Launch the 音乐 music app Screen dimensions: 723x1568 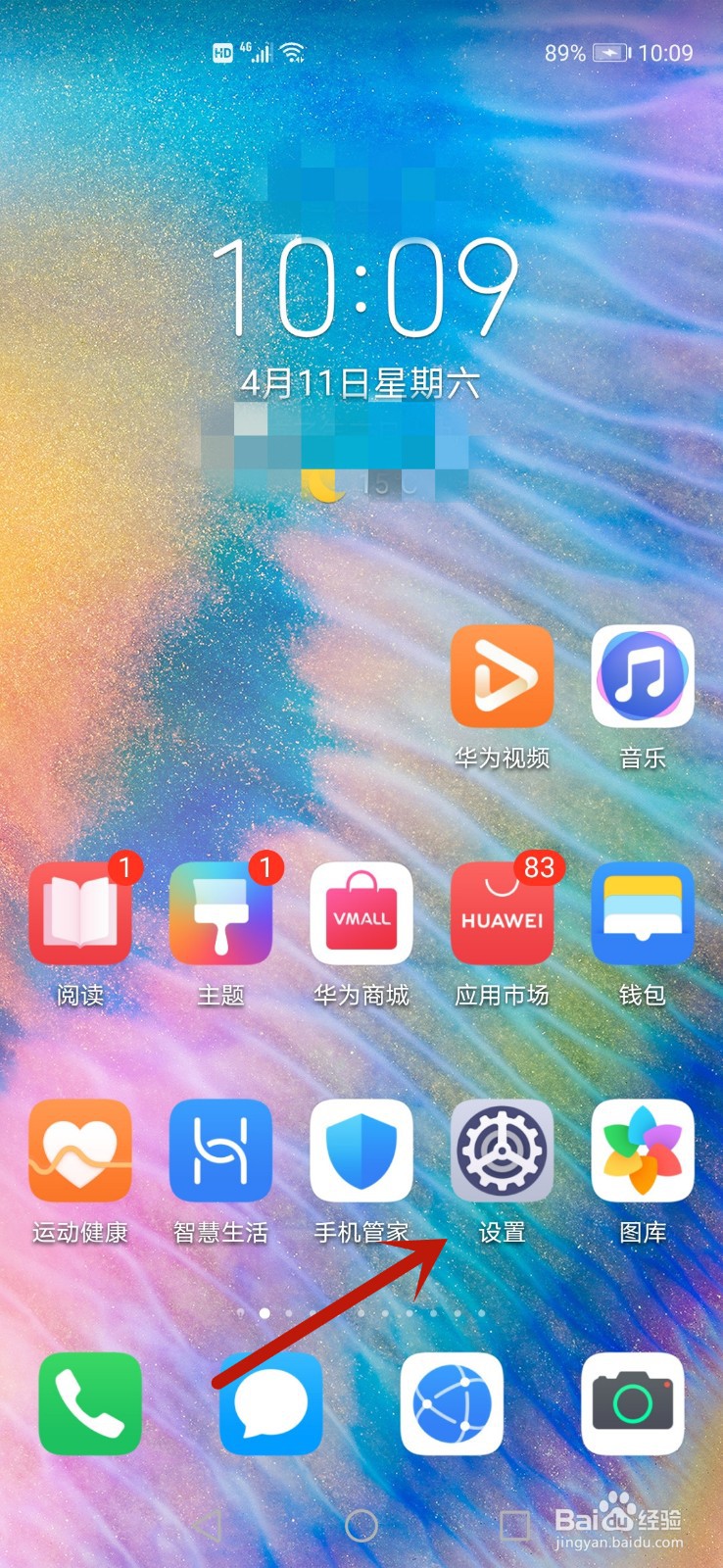tap(643, 676)
